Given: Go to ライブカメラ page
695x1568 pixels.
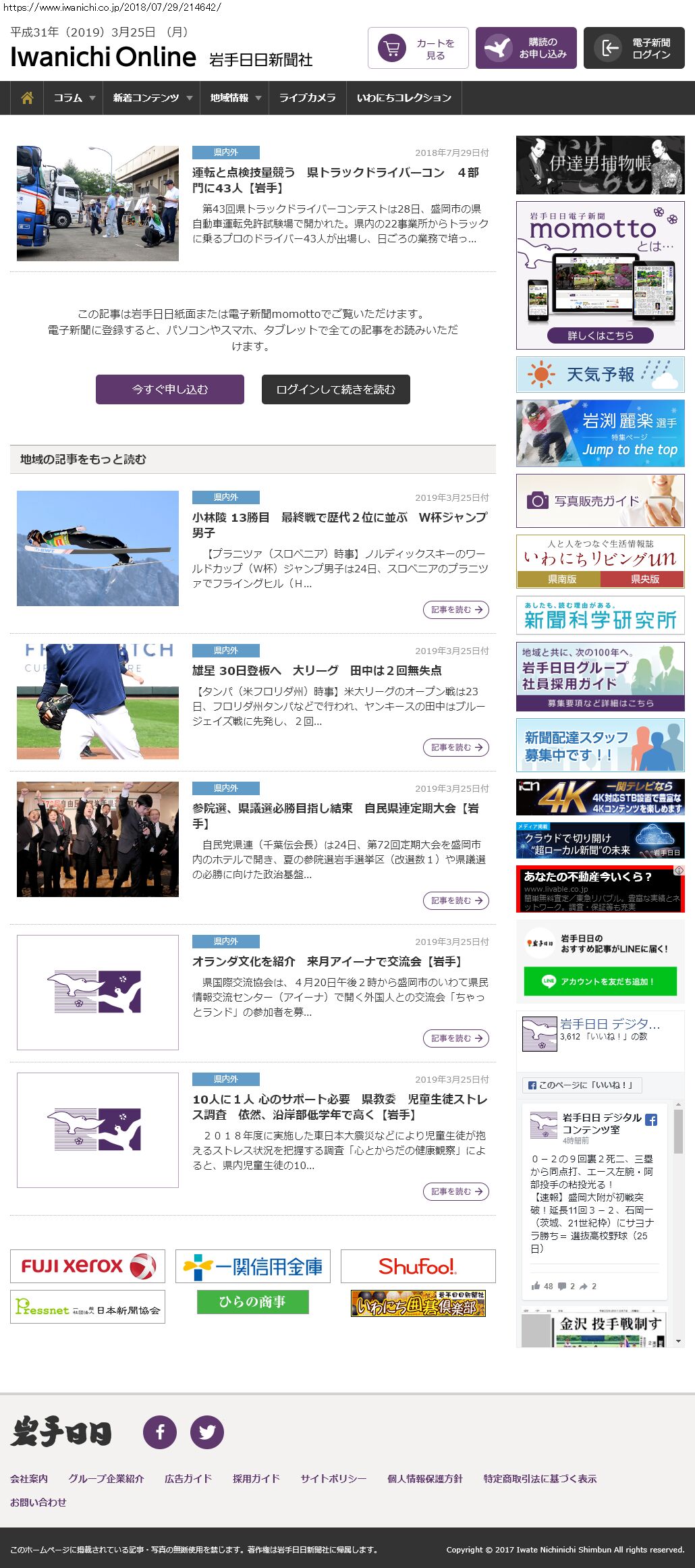Looking at the screenshot, I should click(307, 98).
